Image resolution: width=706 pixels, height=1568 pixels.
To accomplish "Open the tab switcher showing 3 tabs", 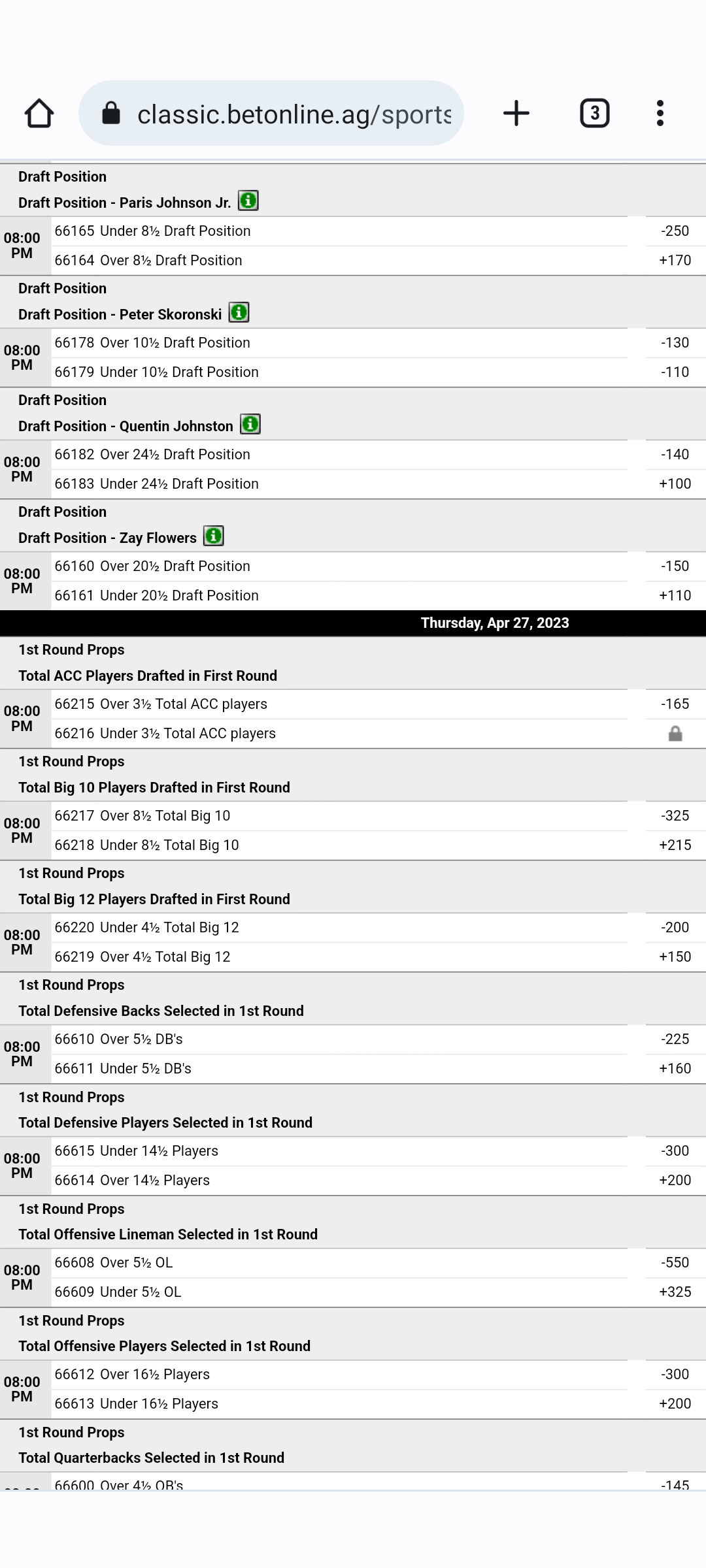I will click(594, 113).
